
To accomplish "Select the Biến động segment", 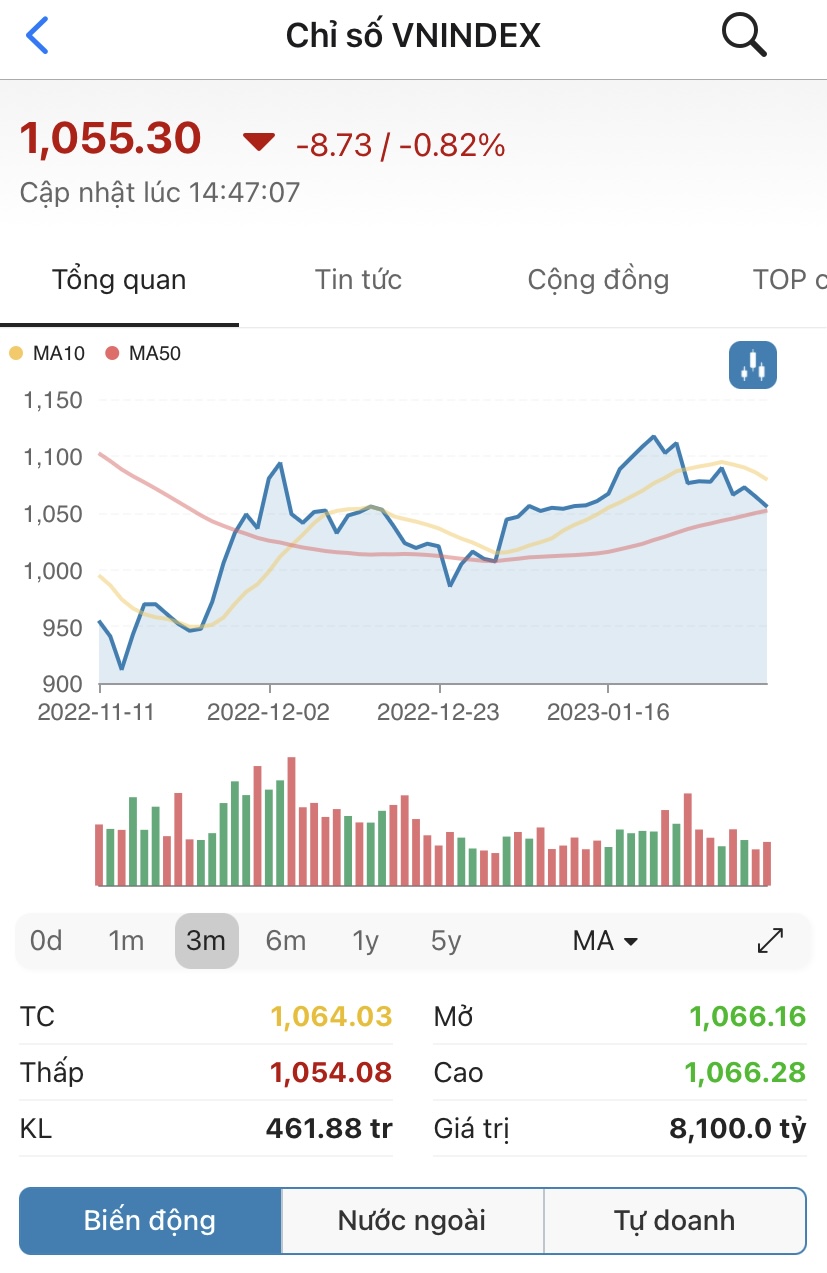I will 150,1220.
